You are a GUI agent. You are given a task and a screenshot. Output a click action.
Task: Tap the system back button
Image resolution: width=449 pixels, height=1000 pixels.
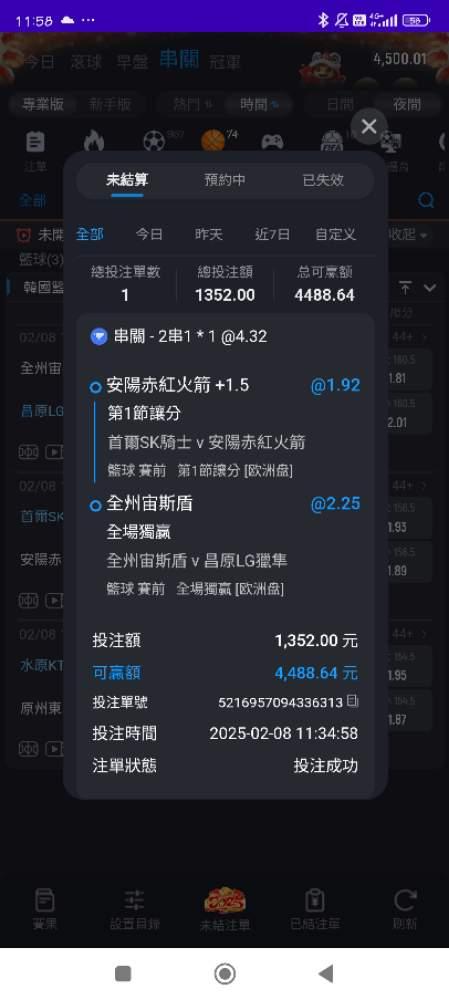(326, 973)
